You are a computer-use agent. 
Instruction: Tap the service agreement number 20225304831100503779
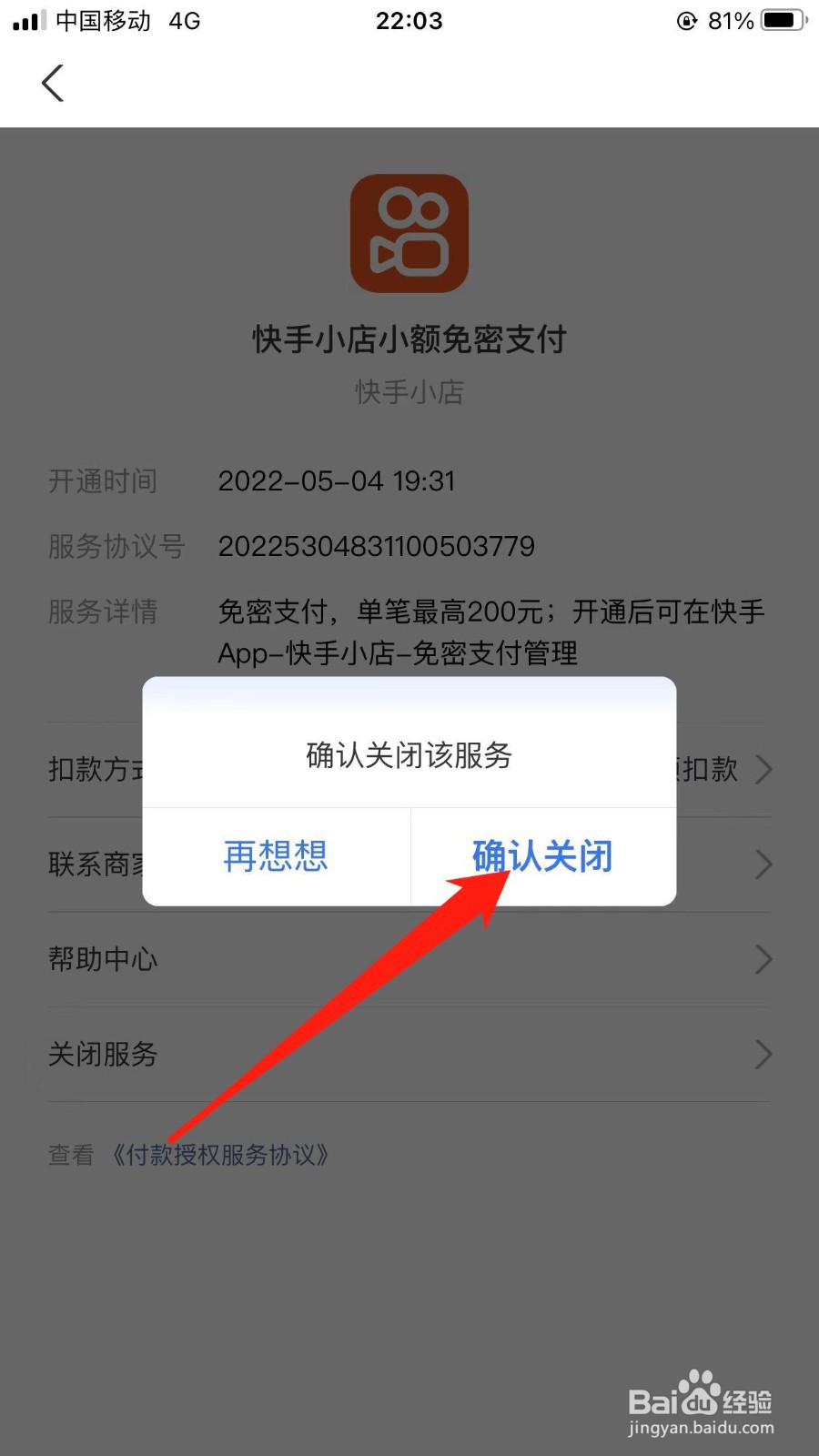(377, 546)
